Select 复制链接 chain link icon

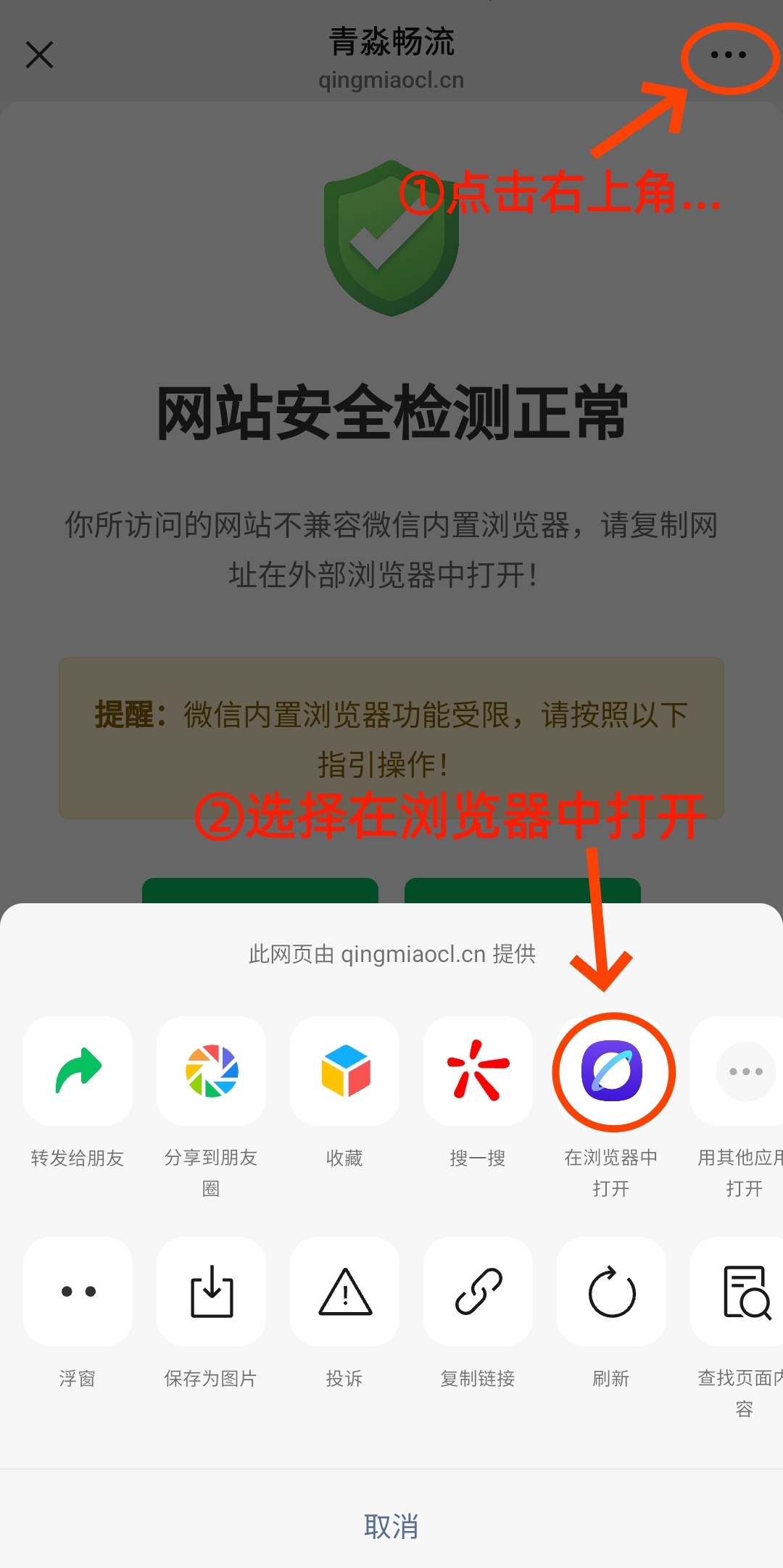click(478, 1291)
